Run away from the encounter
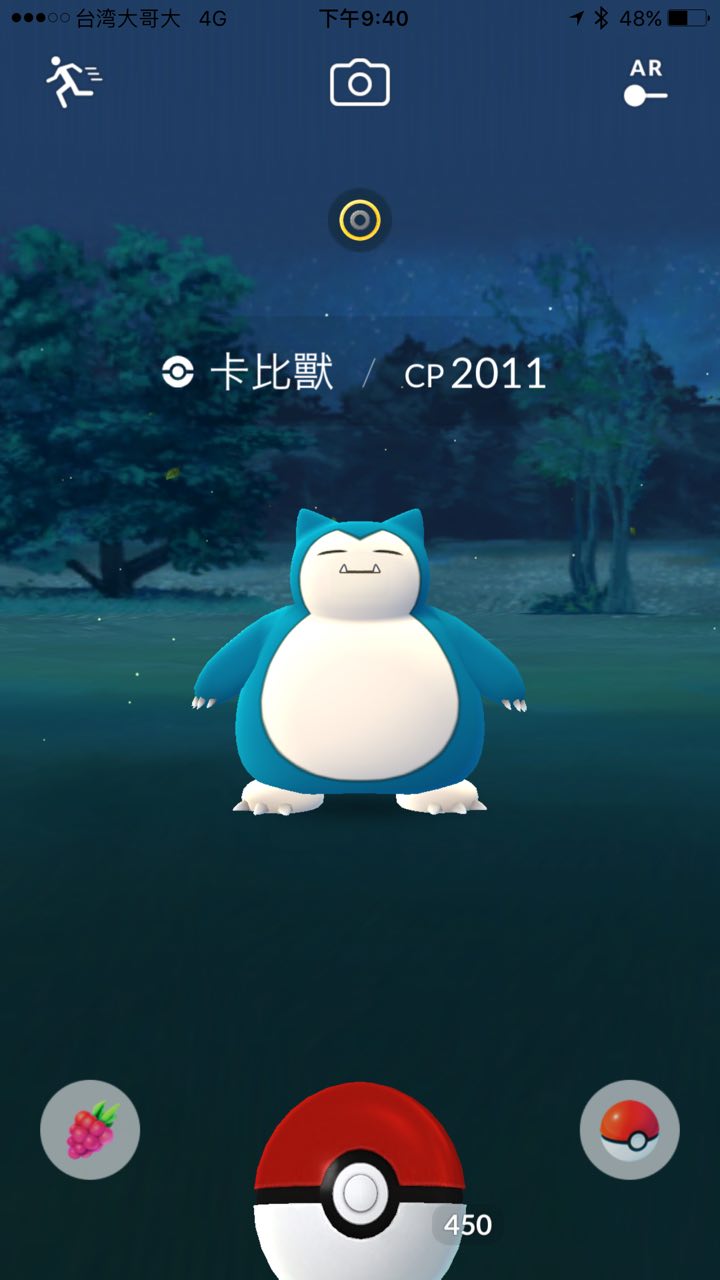720x1280 pixels. pyautogui.click(x=72, y=83)
